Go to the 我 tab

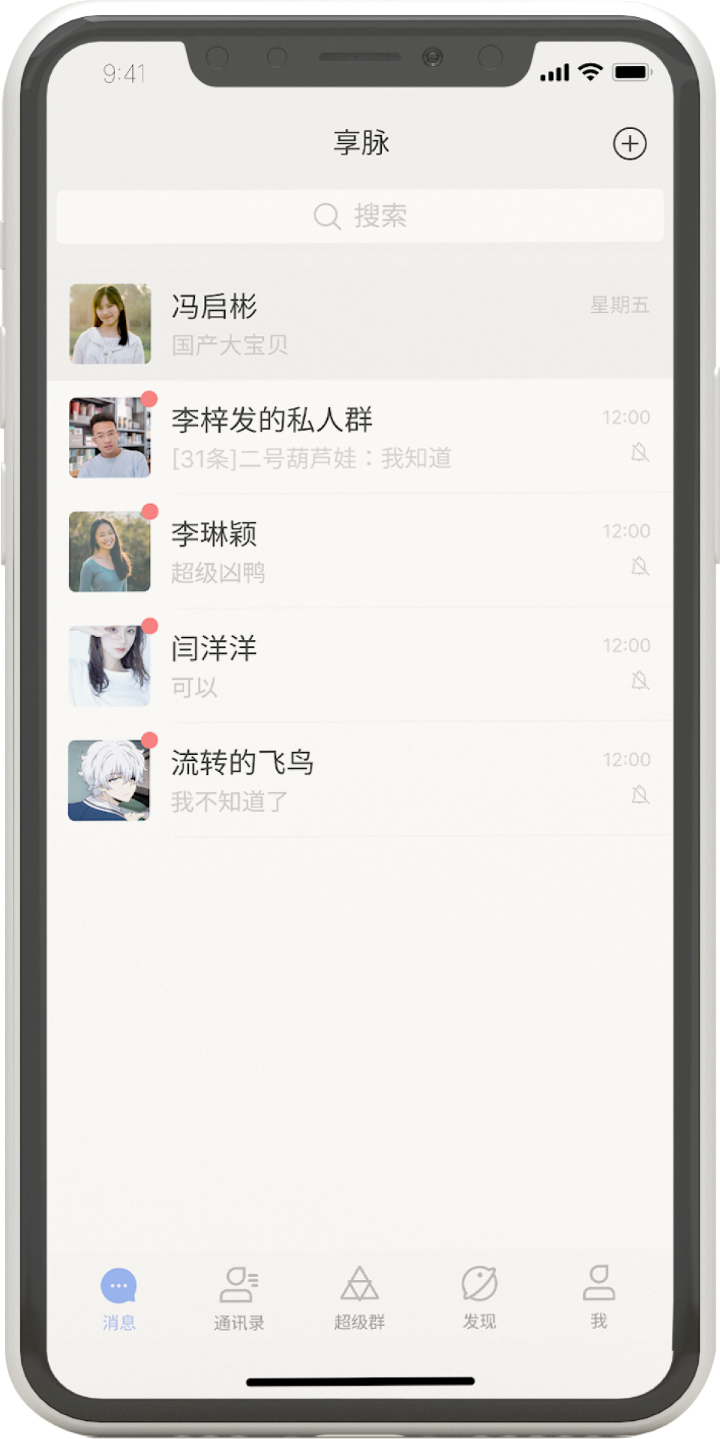pos(598,1297)
